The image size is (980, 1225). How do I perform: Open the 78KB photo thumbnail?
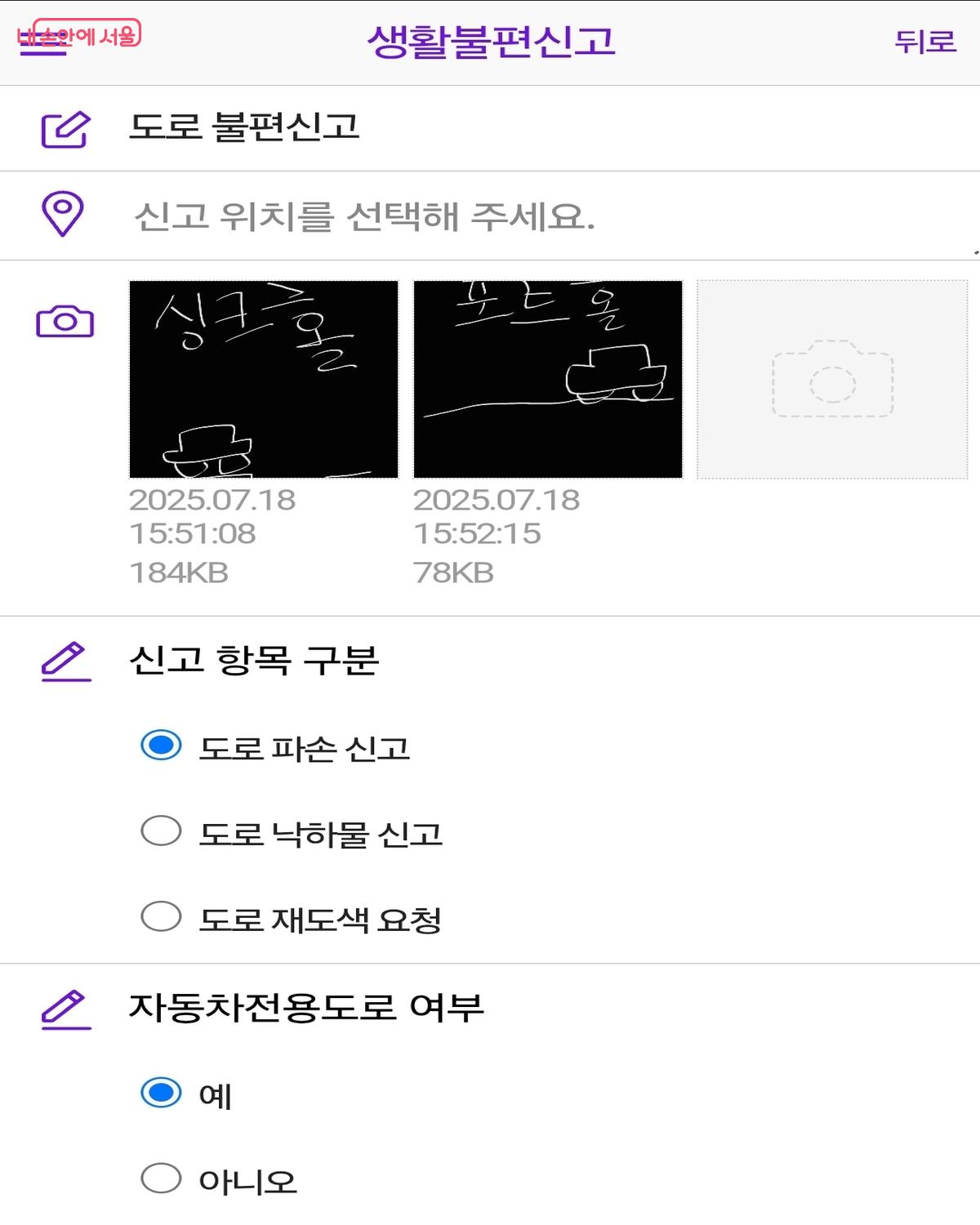[x=549, y=380]
